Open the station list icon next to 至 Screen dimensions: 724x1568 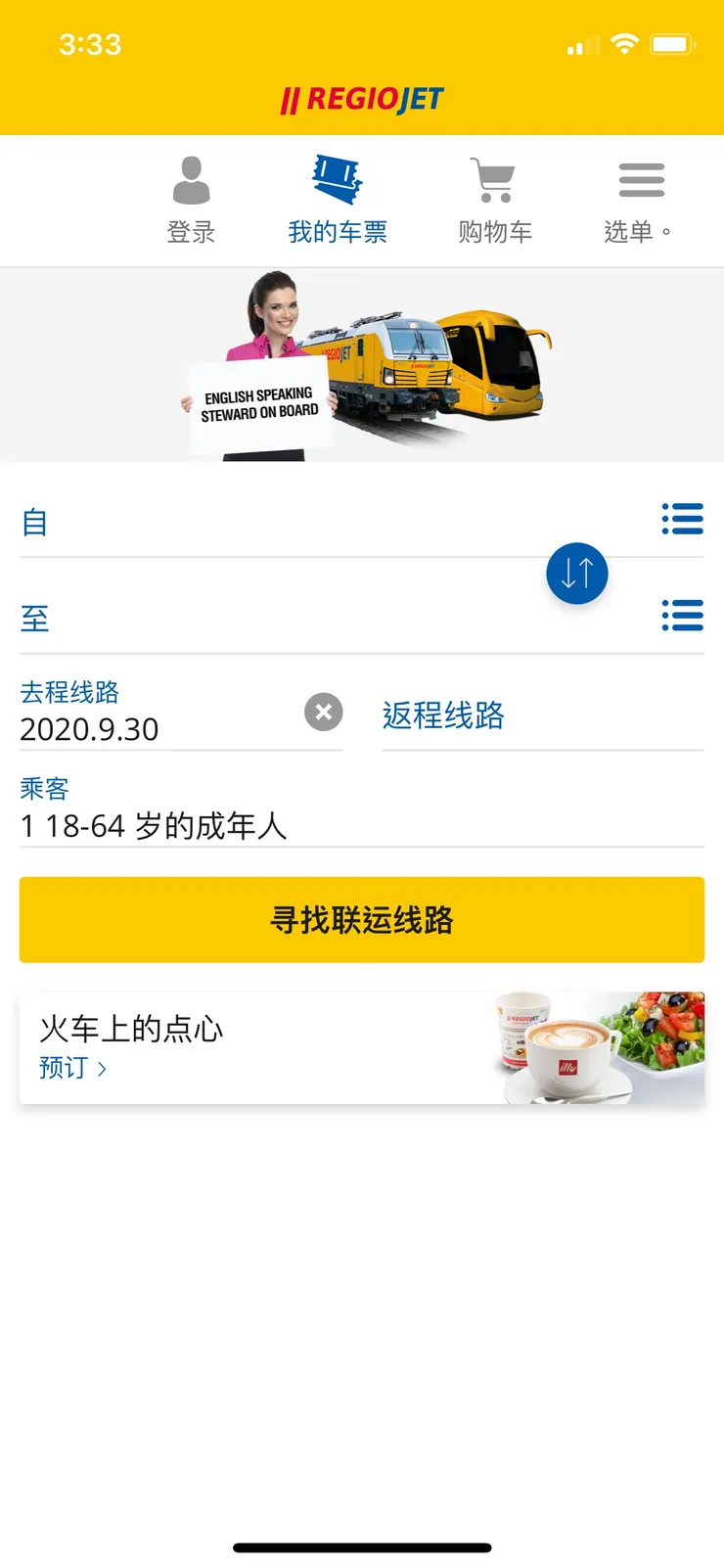(683, 616)
